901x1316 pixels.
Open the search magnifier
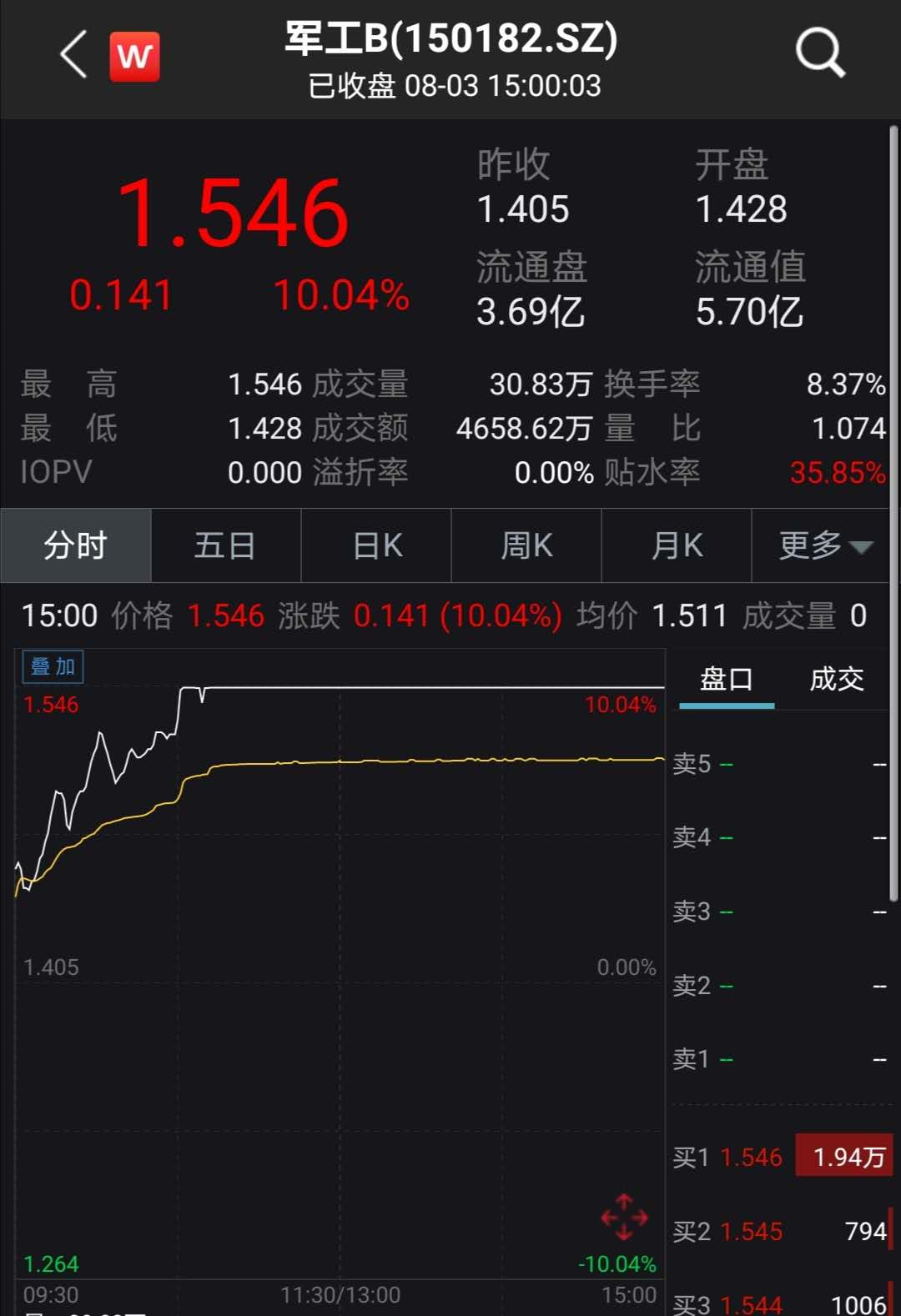tap(819, 53)
